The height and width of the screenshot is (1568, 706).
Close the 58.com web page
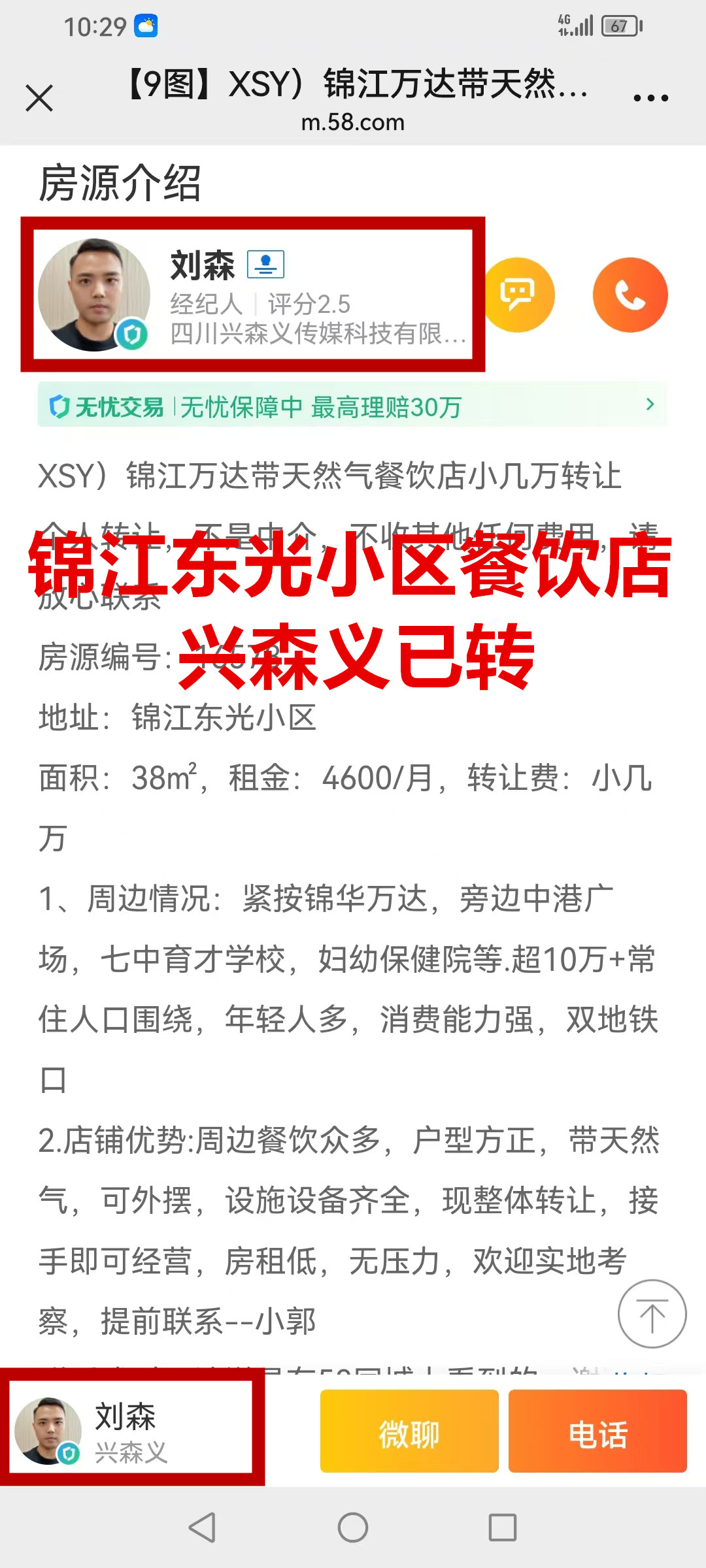39,99
